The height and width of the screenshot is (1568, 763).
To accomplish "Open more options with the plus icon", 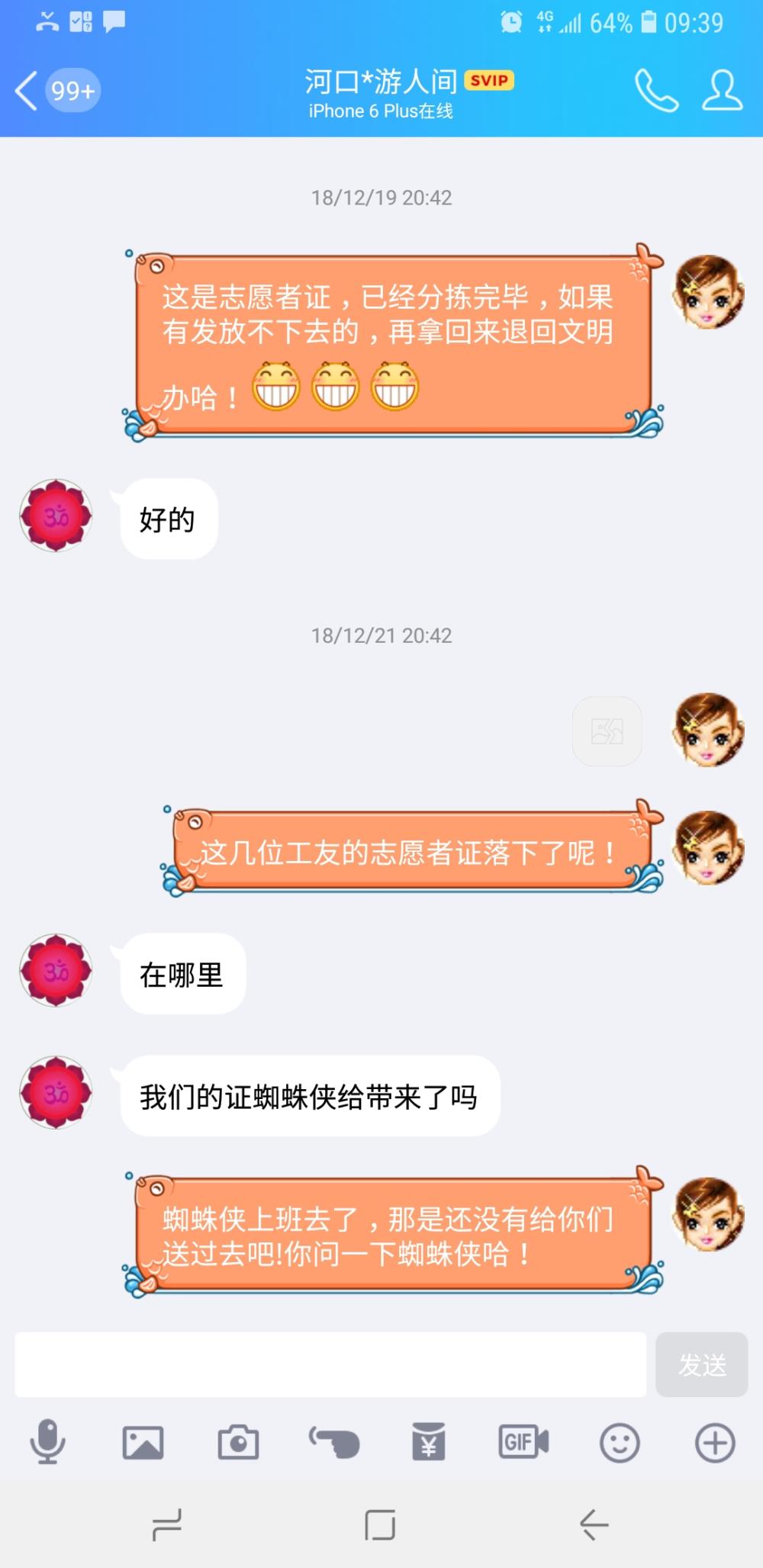I will point(715,1442).
